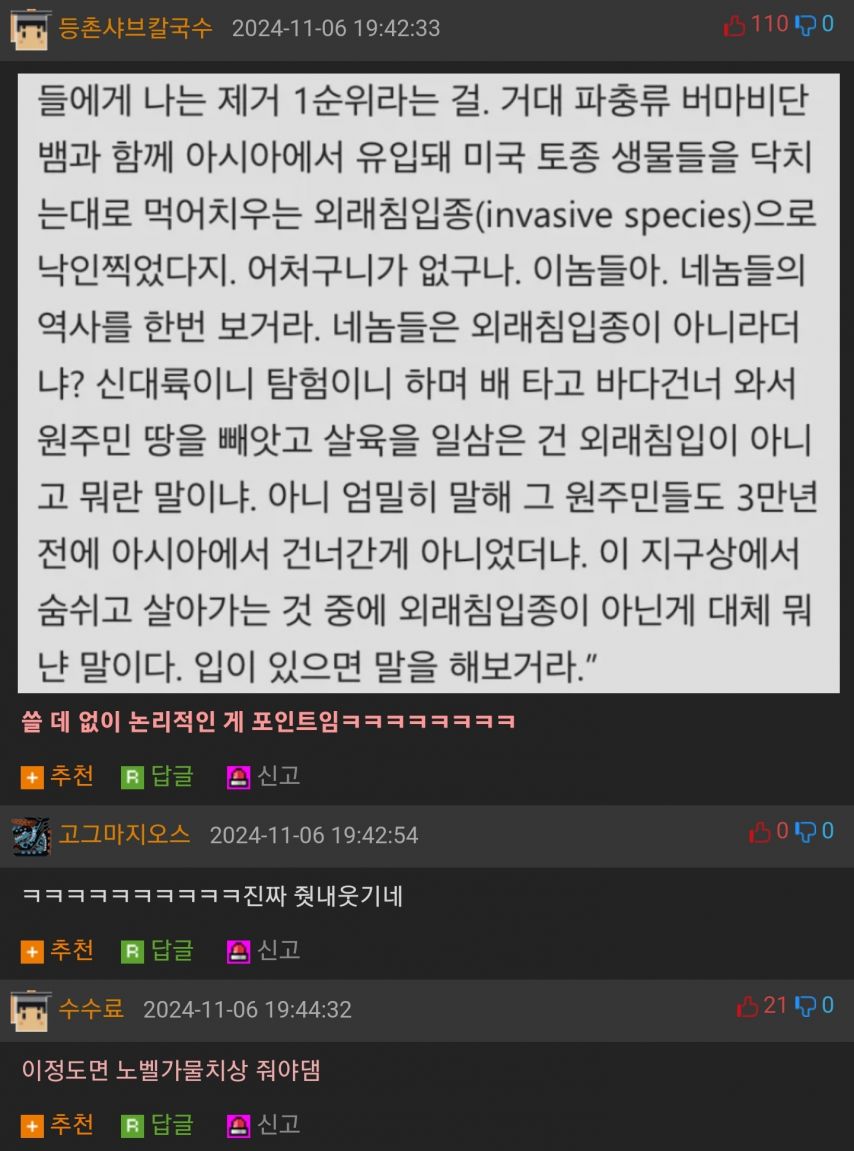Report (신고) 수수료's comment
This screenshot has height=1151, width=854.
(x=264, y=1125)
